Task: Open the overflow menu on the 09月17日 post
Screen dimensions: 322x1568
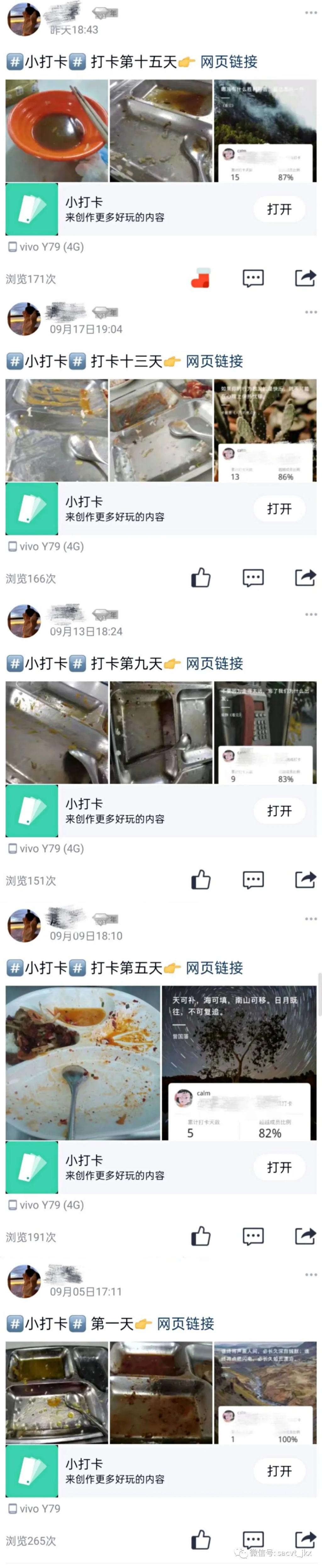Action: tap(310, 312)
